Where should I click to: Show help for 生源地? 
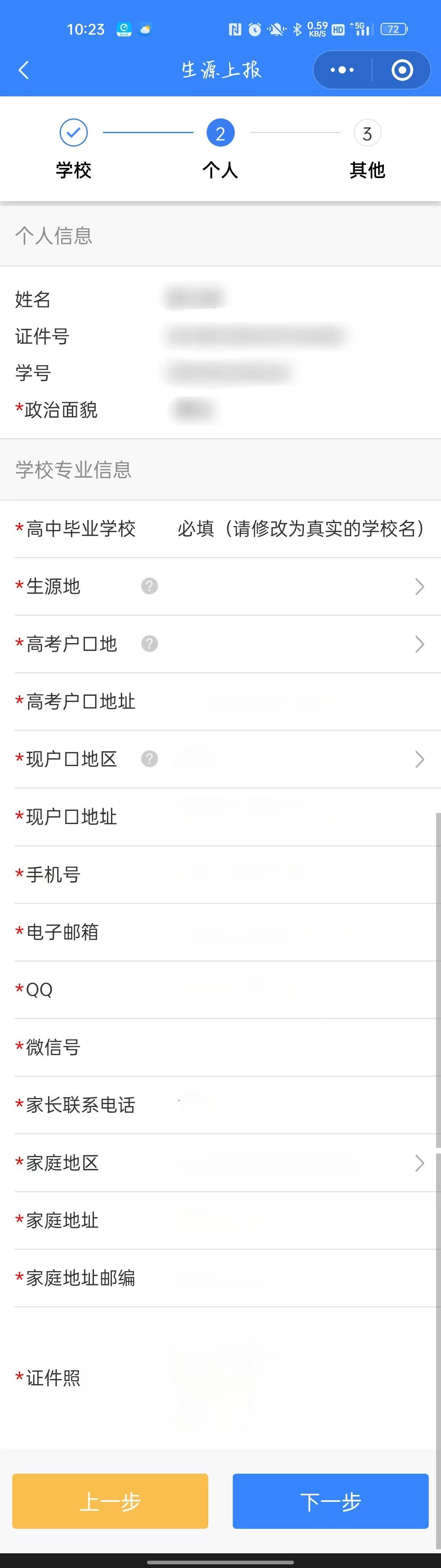coord(149,586)
